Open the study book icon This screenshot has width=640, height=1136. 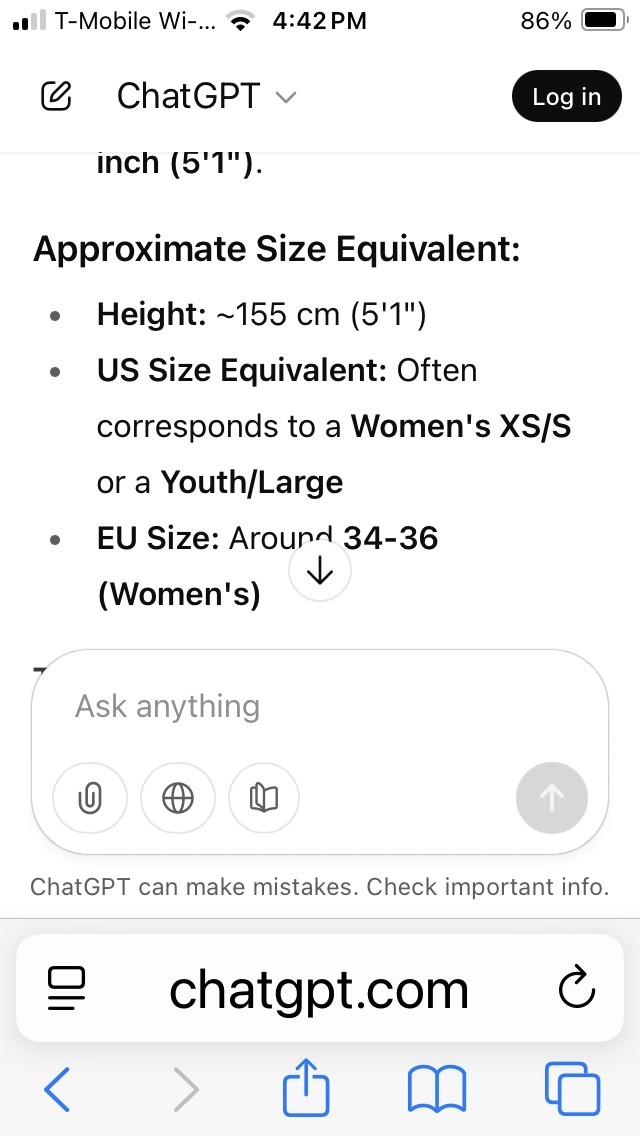point(264,797)
